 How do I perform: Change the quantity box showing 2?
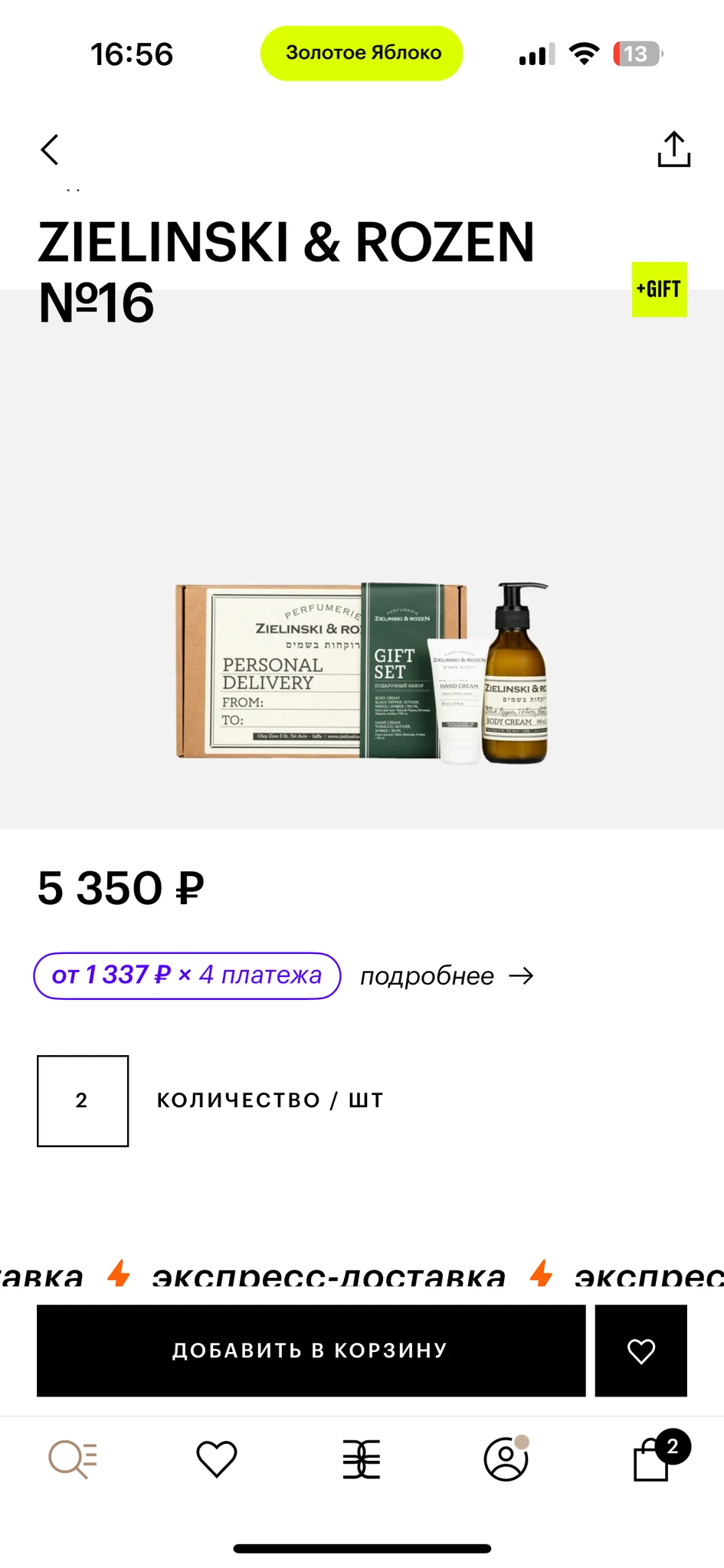(x=83, y=1100)
